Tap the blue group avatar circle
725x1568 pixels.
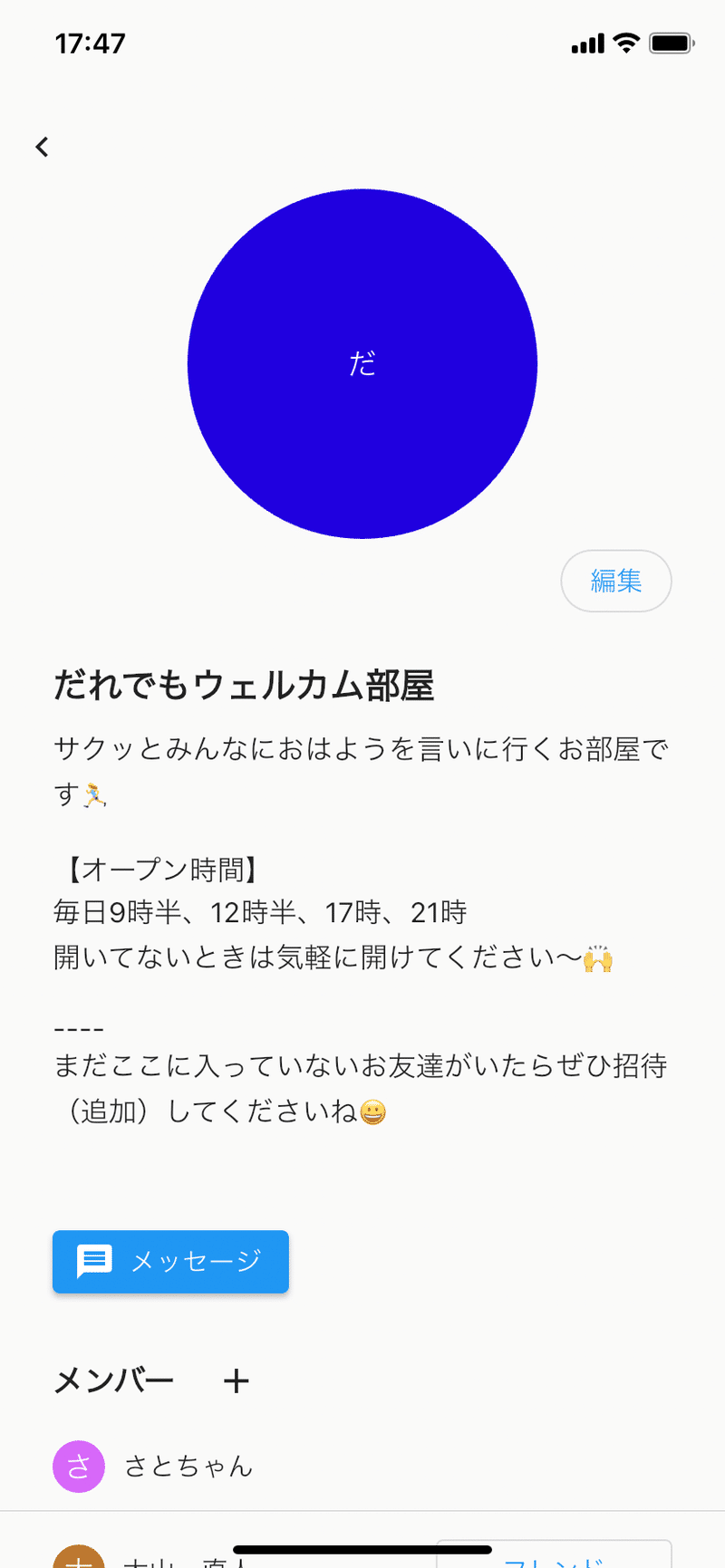(x=362, y=362)
